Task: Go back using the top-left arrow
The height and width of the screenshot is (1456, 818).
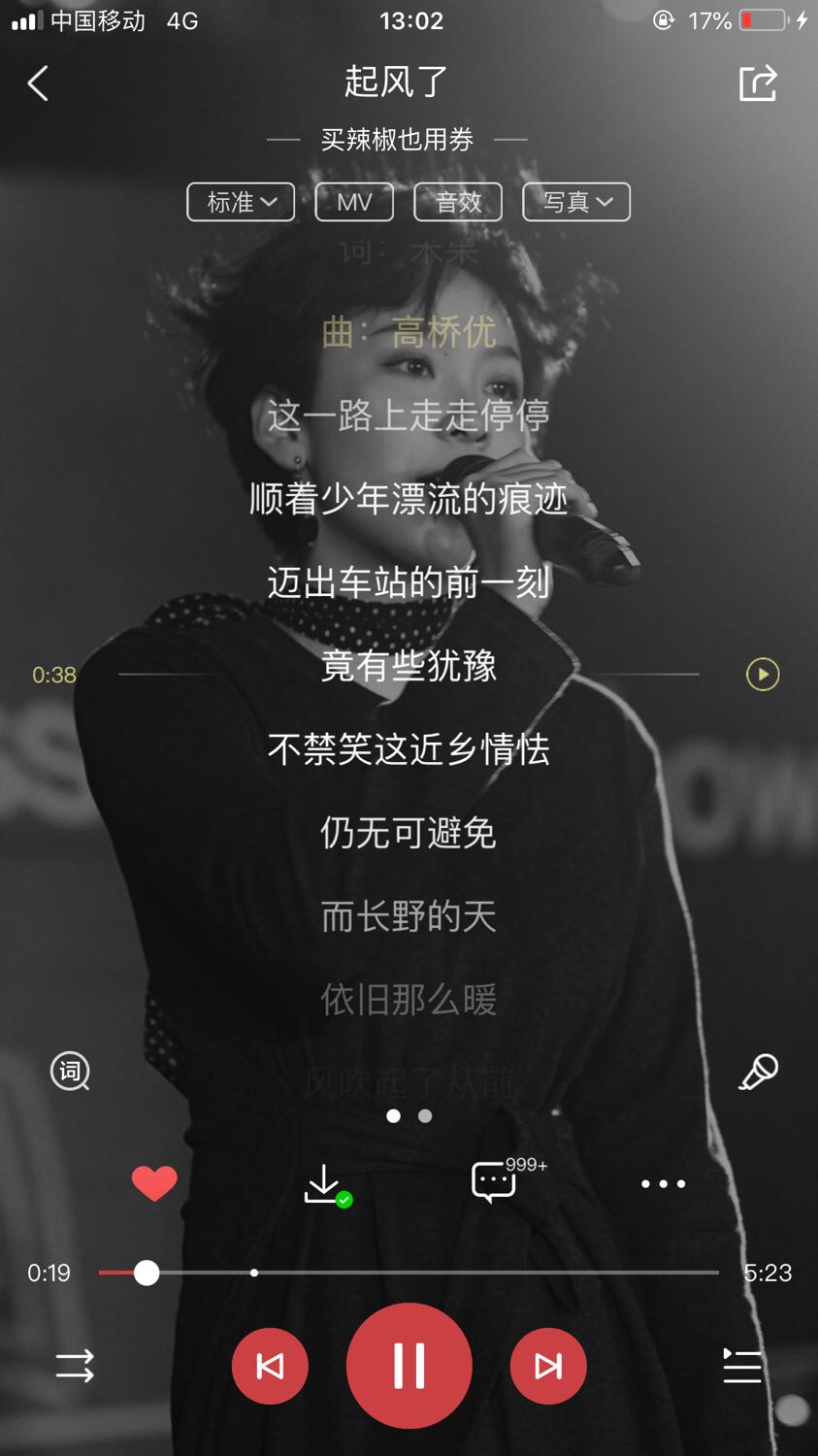Action: [38, 83]
